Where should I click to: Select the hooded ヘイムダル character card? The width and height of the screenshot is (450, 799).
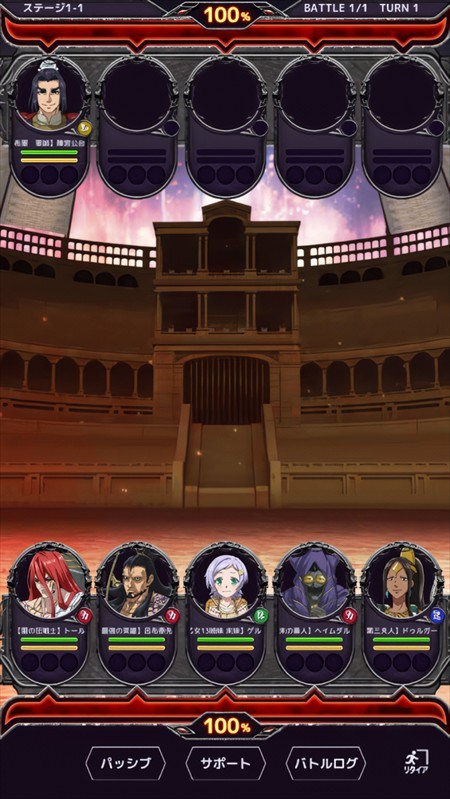tap(313, 613)
